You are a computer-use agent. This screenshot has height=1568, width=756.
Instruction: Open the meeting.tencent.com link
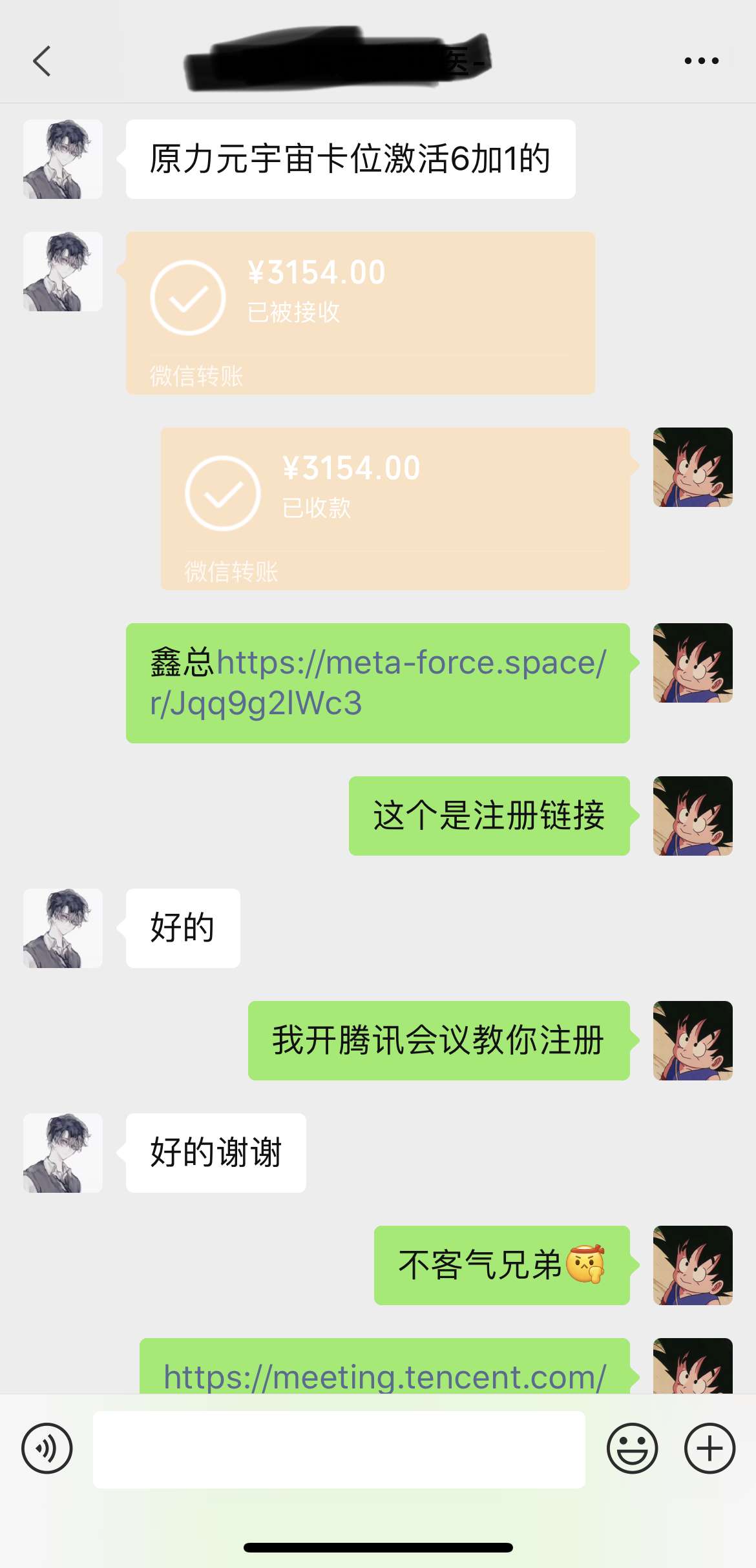[x=384, y=1376]
